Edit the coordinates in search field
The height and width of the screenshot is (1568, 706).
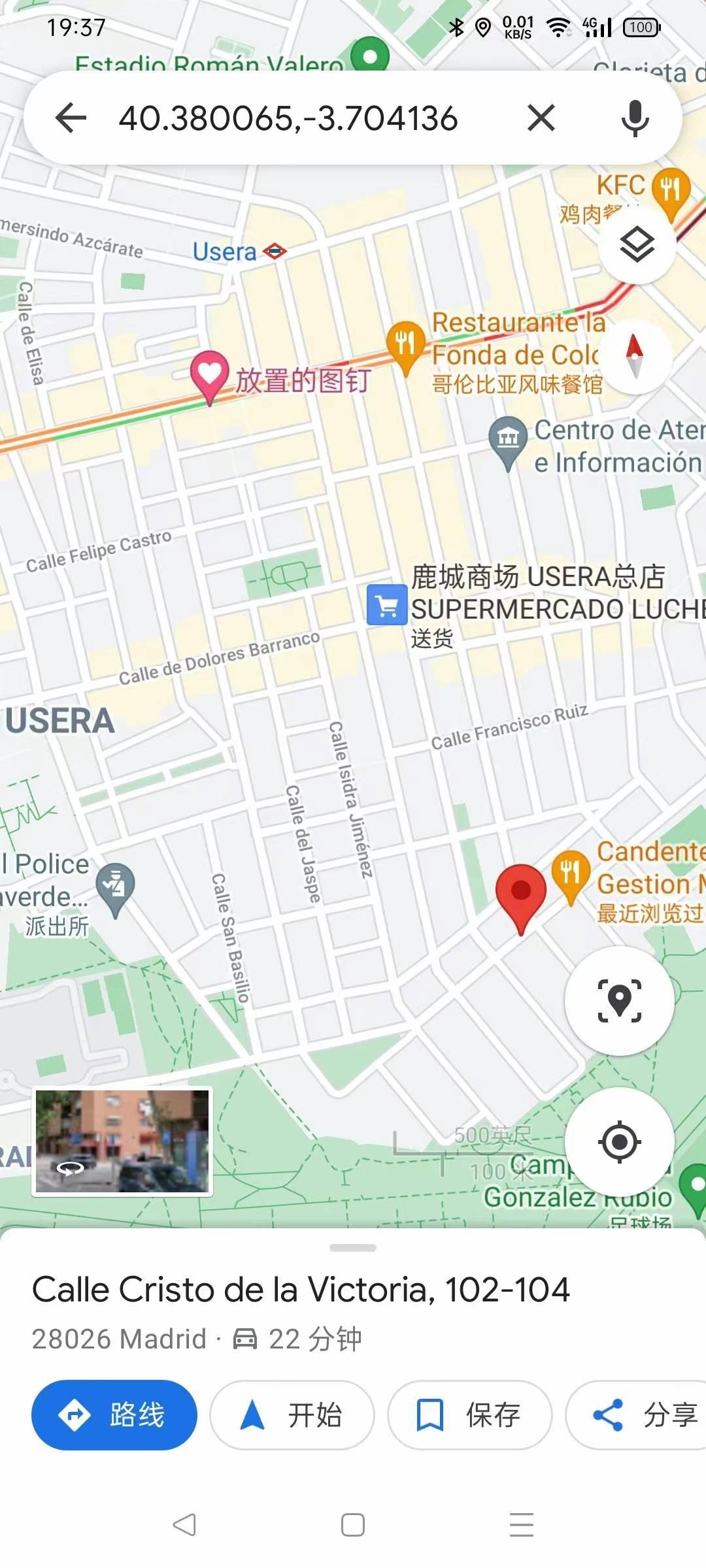pyautogui.click(x=288, y=118)
